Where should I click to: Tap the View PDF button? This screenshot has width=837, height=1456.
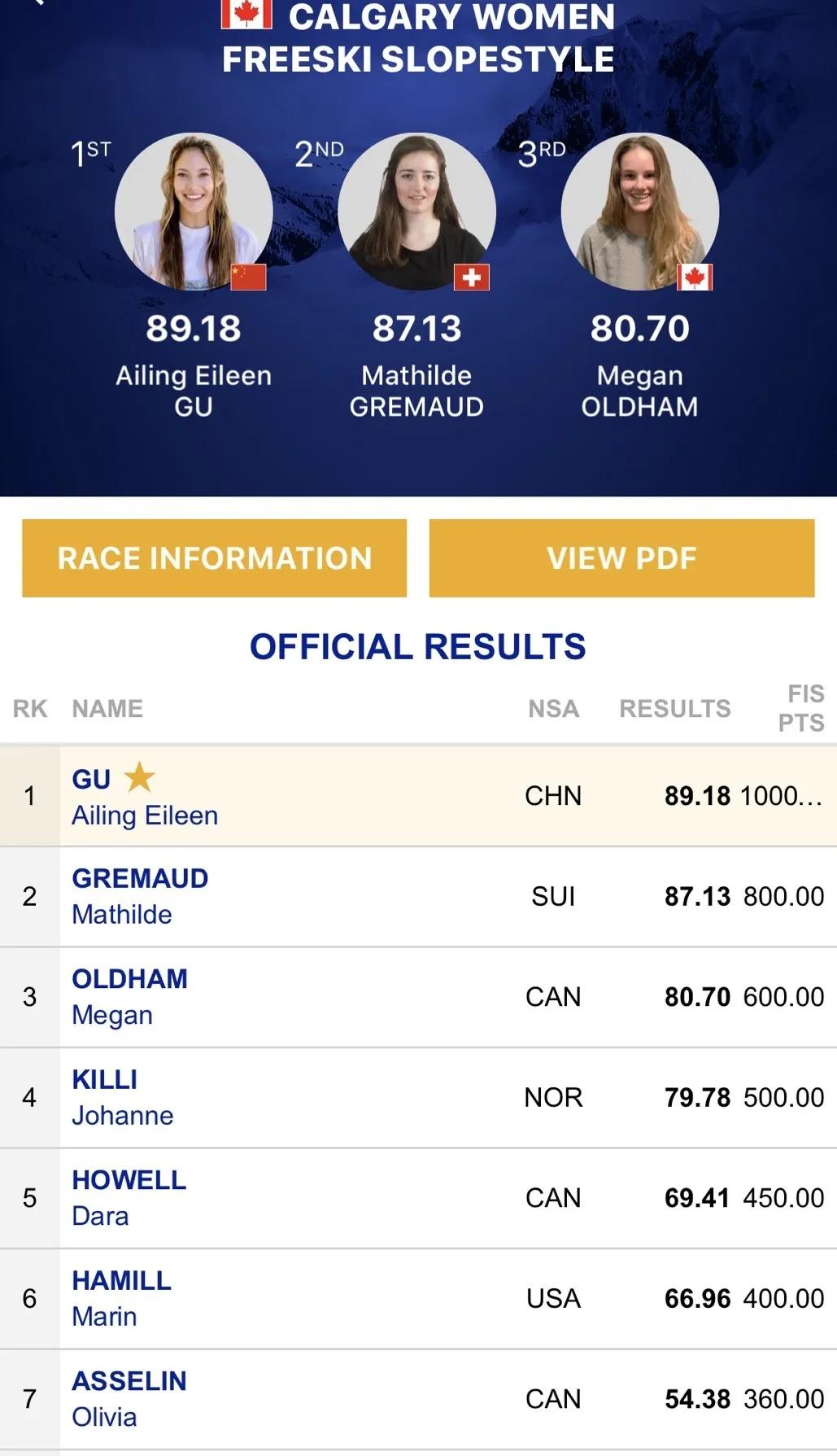click(x=621, y=558)
